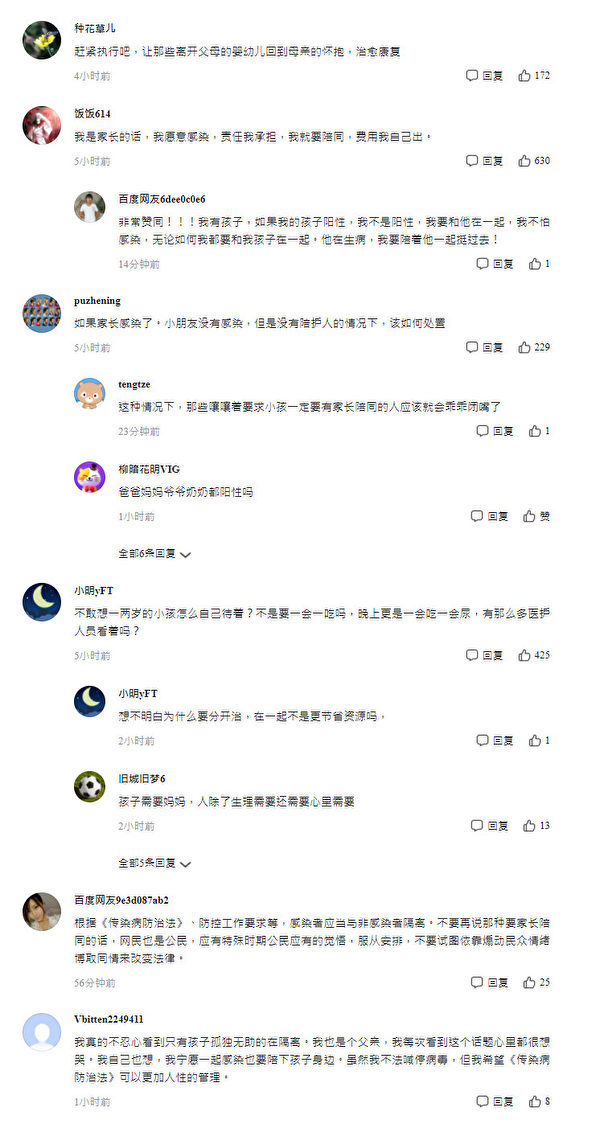The width and height of the screenshot is (600, 1128).
Task: Reply to tengtze's comment
Action: [494, 431]
